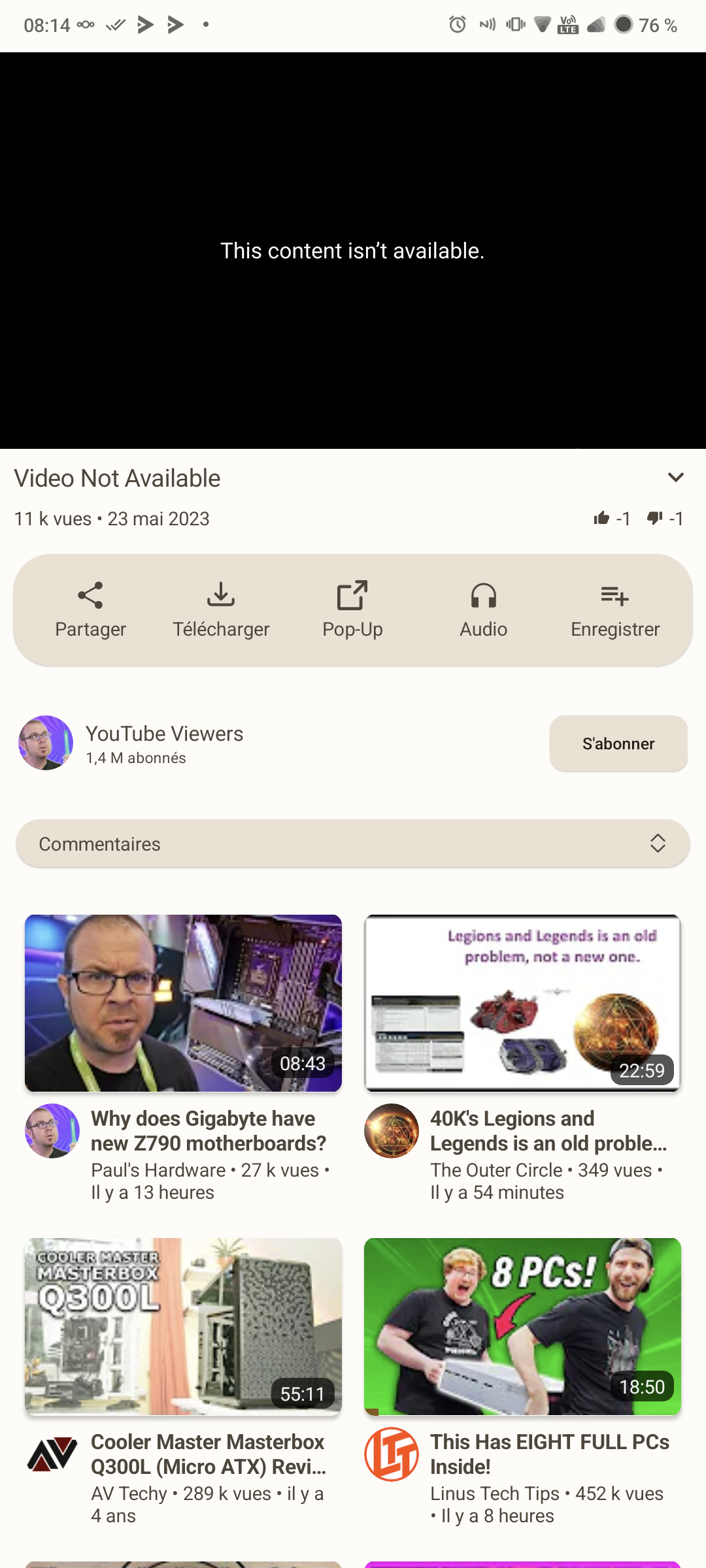The width and height of the screenshot is (706, 1568).
Task: Open Paul's Hardware channel avatar
Action: [x=52, y=1131]
